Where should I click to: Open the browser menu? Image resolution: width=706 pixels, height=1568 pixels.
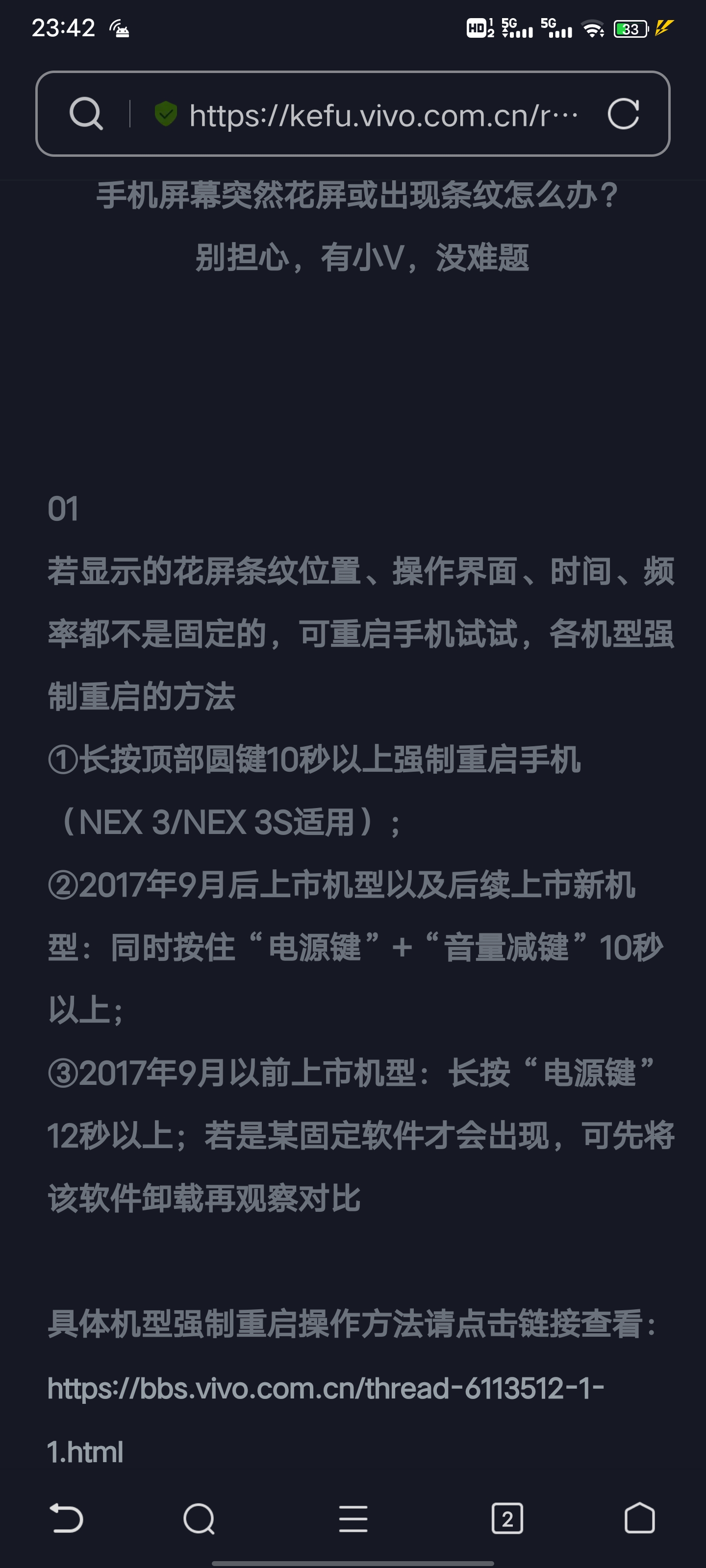(x=353, y=1519)
